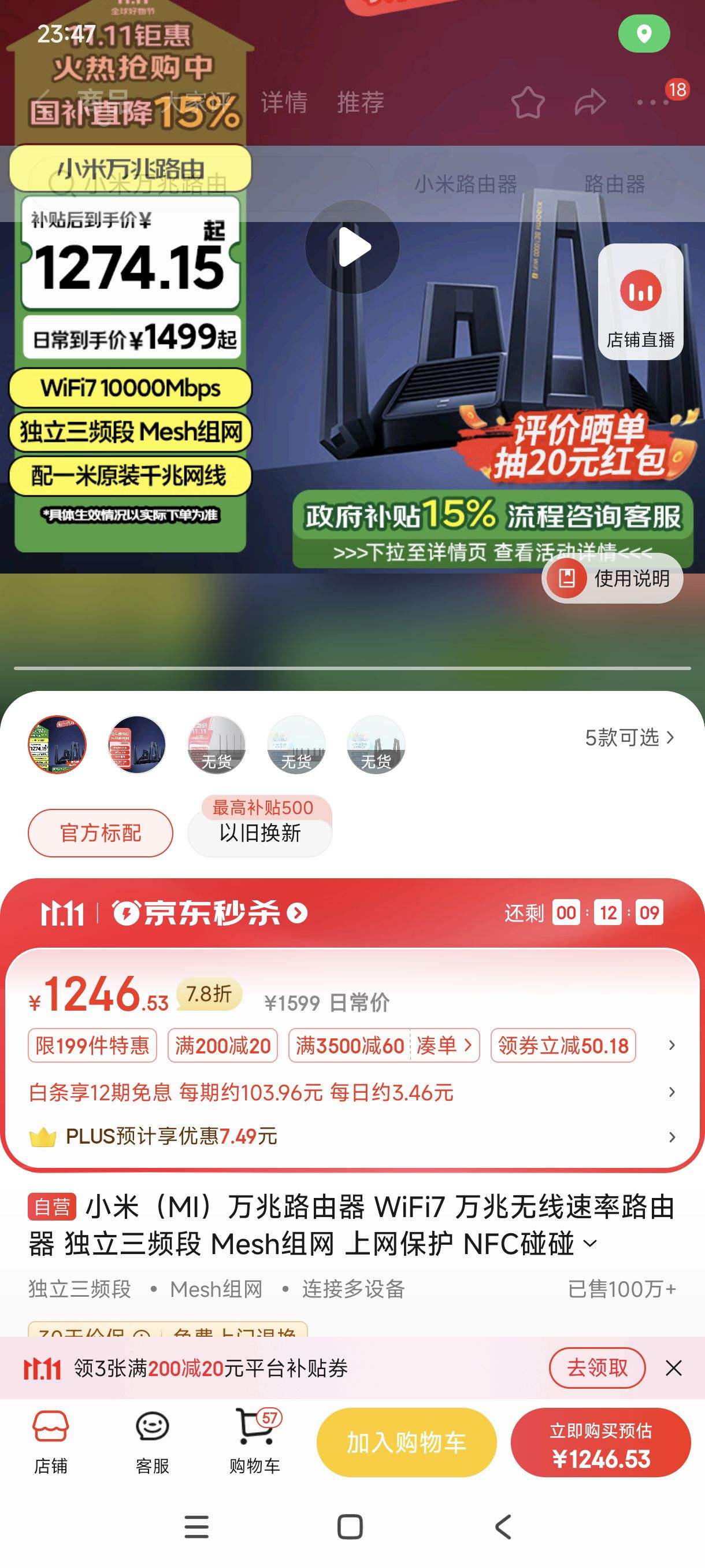705x1568 pixels.
Task: Switch to the 详情 tab
Action: click(285, 103)
